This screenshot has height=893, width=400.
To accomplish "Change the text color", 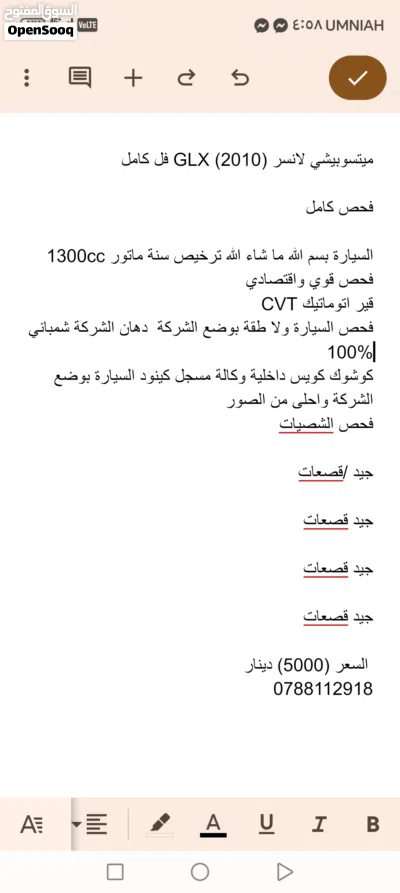I will (x=213, y=825).
